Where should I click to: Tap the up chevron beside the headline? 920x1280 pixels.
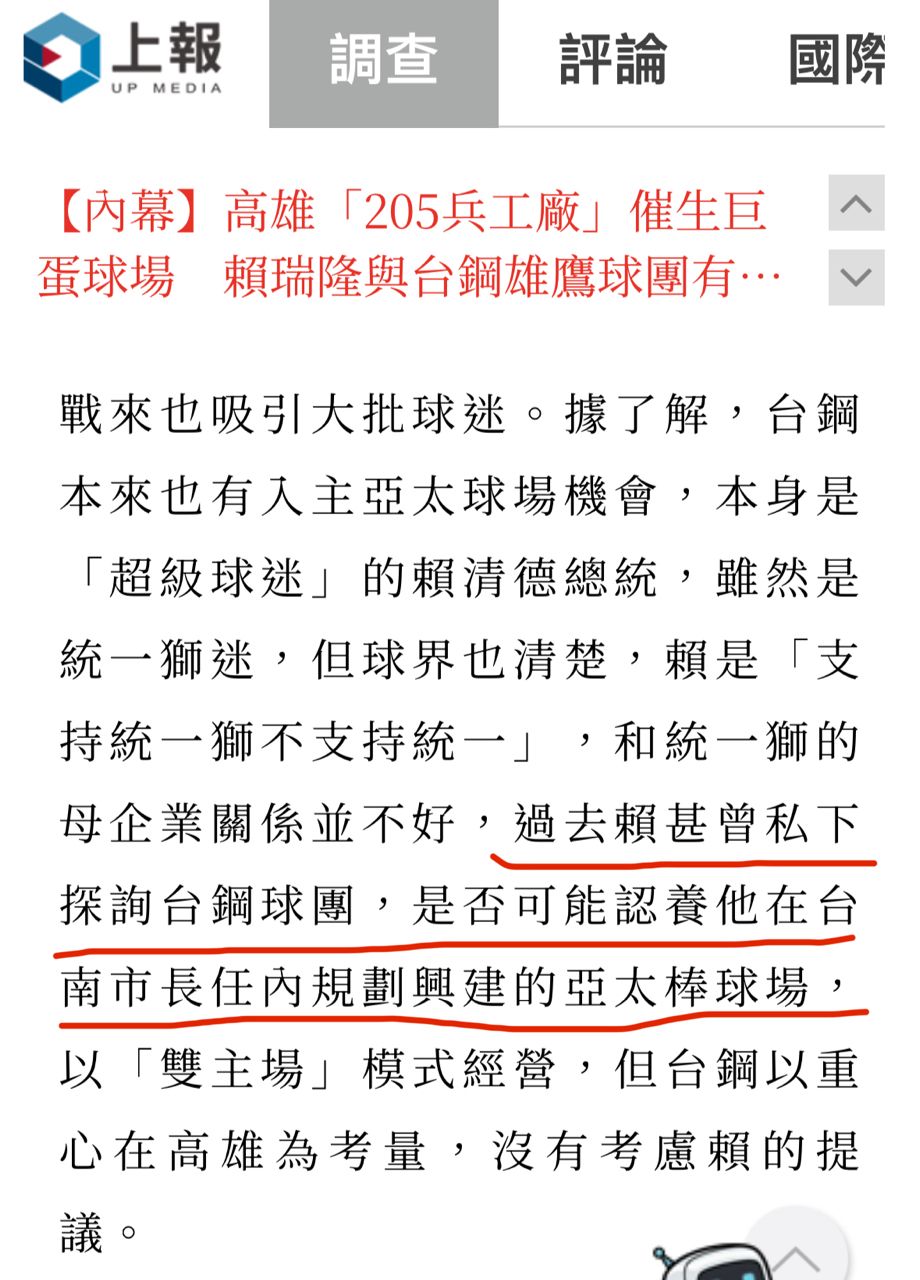coord(856,204)
